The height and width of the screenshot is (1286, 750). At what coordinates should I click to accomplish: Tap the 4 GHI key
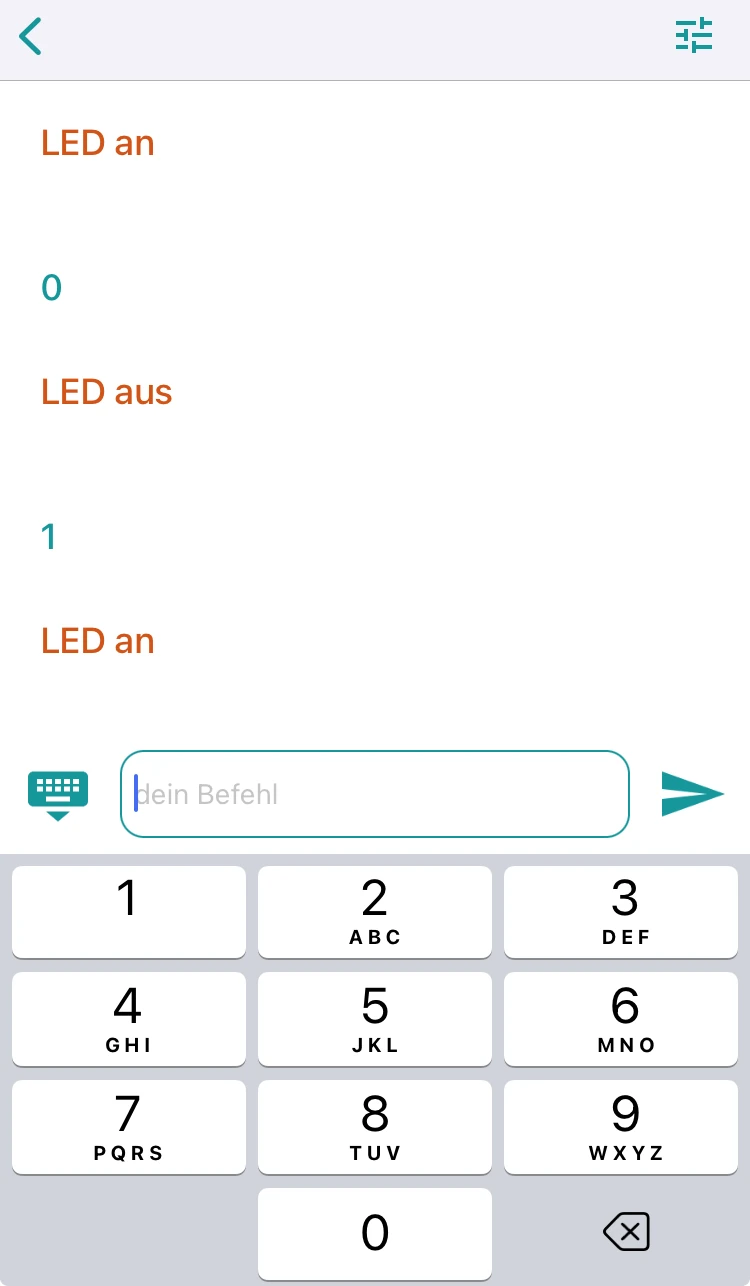(x=128, y=1019)
